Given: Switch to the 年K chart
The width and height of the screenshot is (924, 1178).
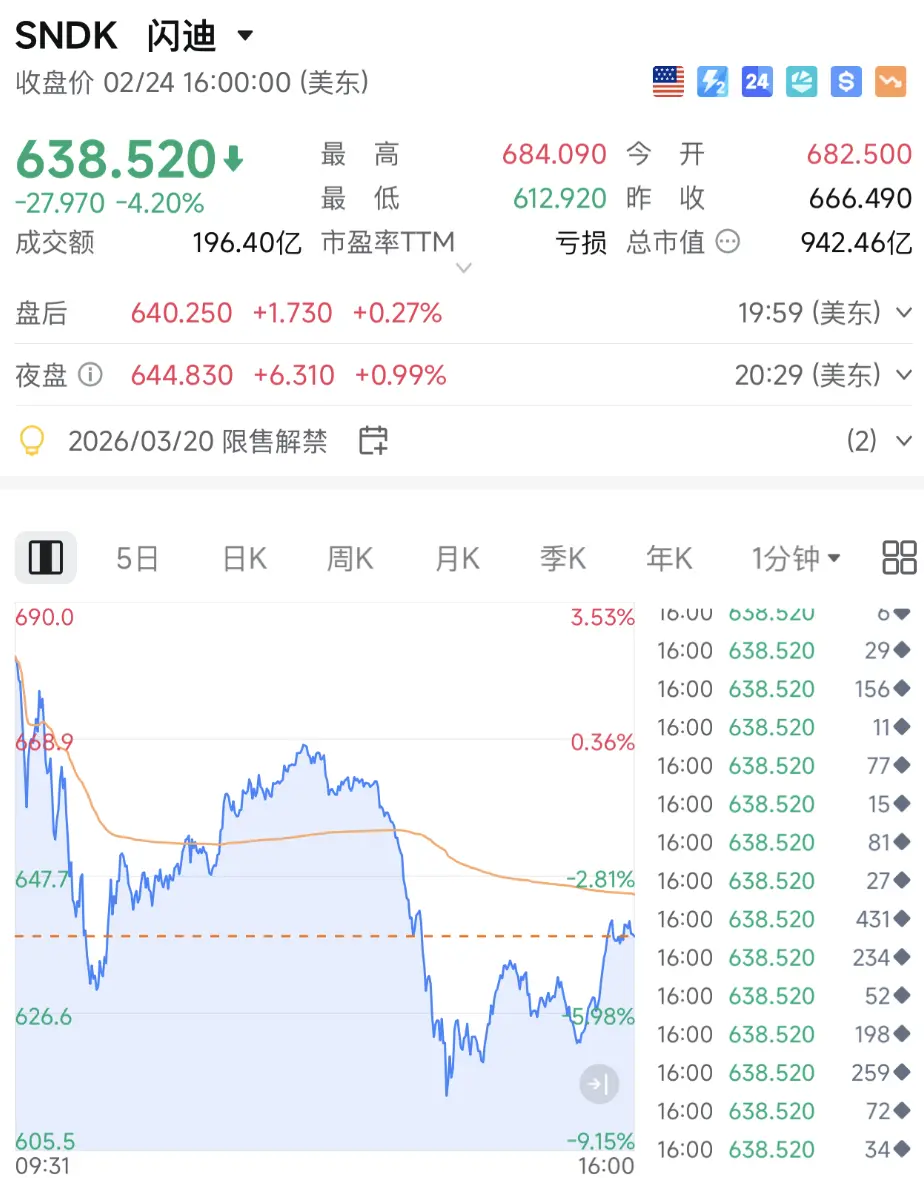Looking at the screenshot, I should [x=669, y=558].
